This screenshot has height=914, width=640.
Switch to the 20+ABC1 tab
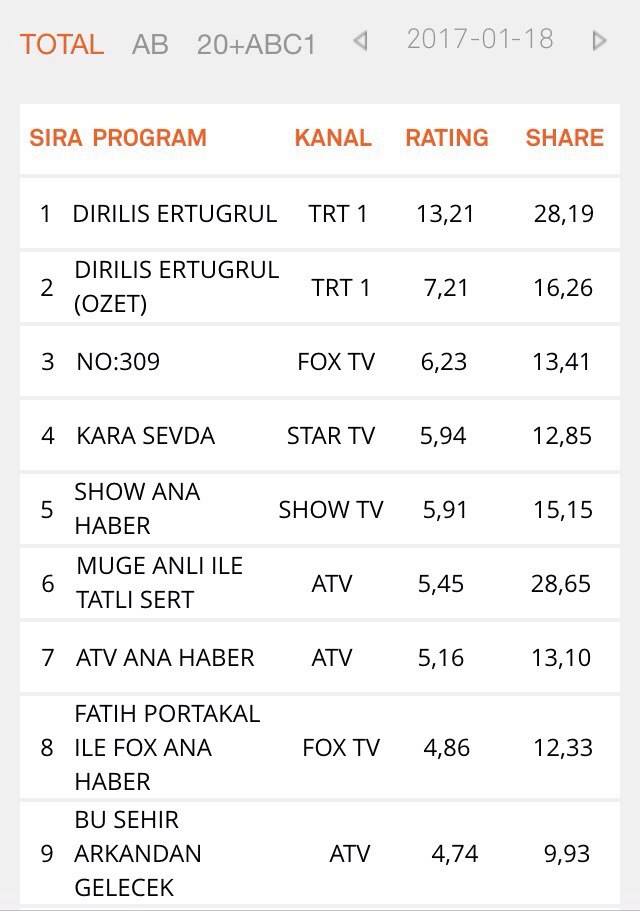tap(256, 44)
